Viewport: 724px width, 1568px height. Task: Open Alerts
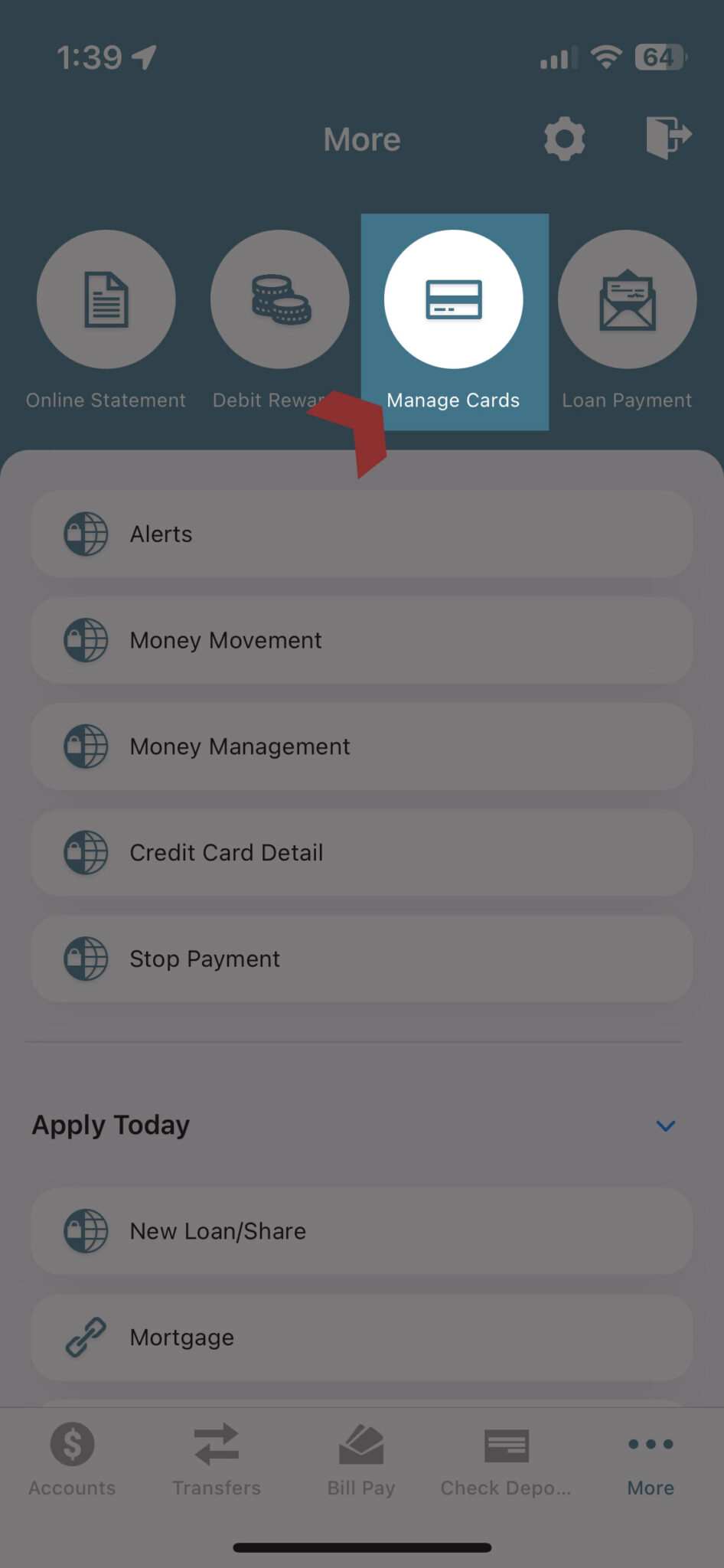[x=361, y=534]
